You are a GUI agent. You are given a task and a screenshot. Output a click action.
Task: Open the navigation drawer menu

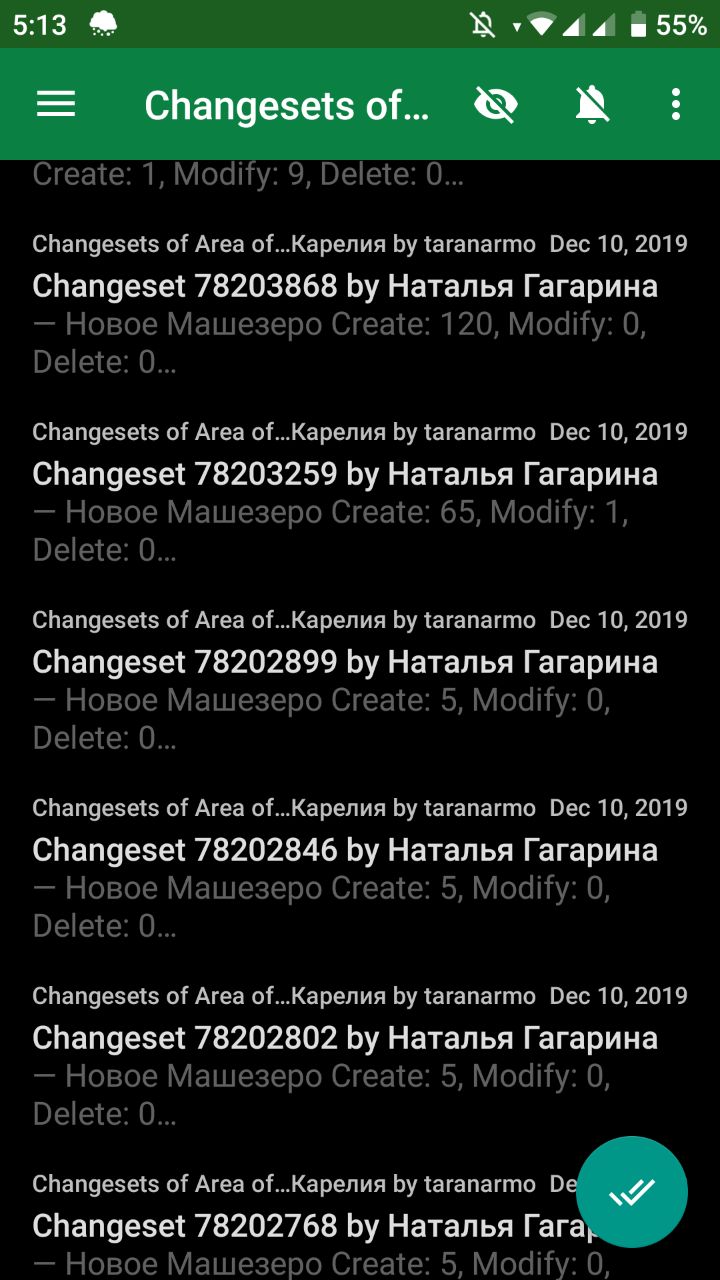point(56,104)
